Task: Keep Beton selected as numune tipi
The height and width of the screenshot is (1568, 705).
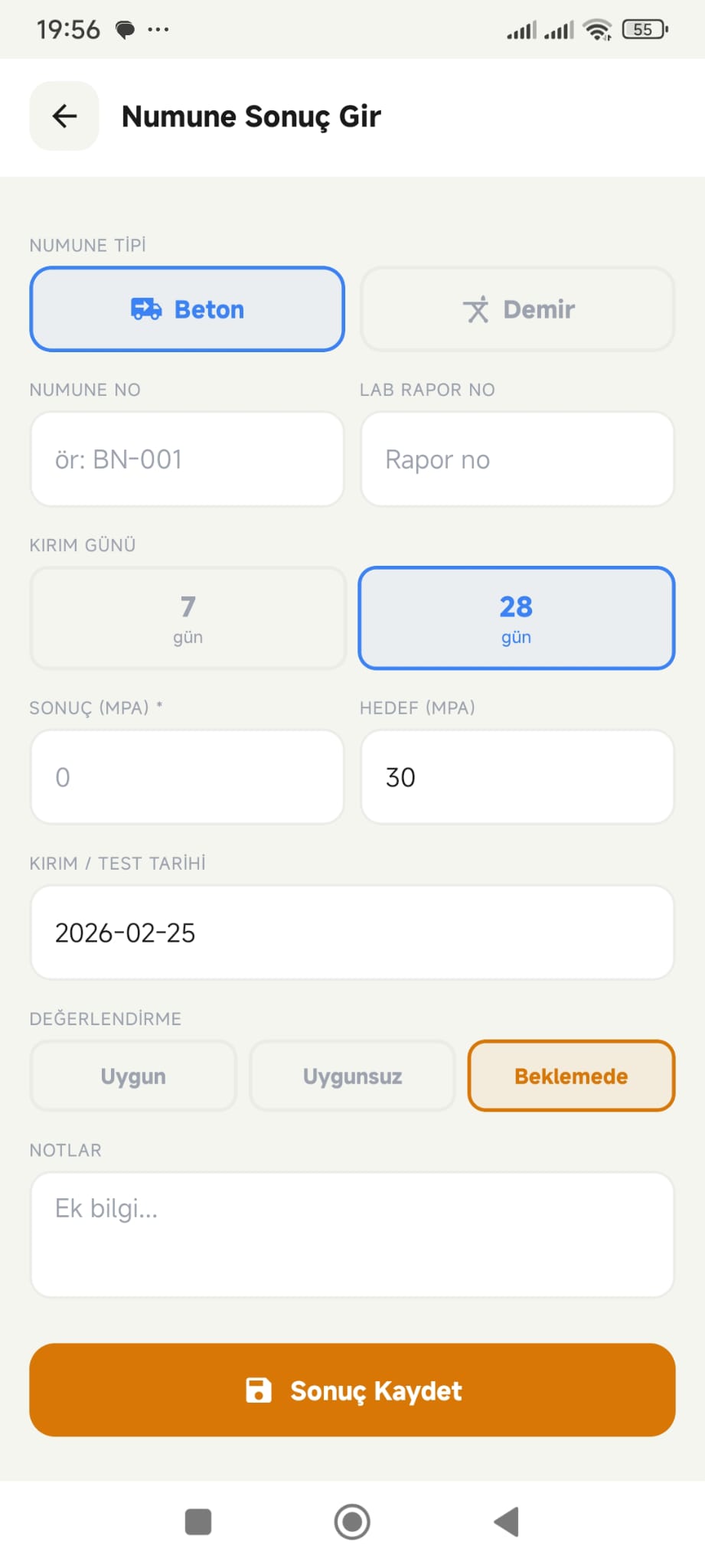Action: click(187, 309)
